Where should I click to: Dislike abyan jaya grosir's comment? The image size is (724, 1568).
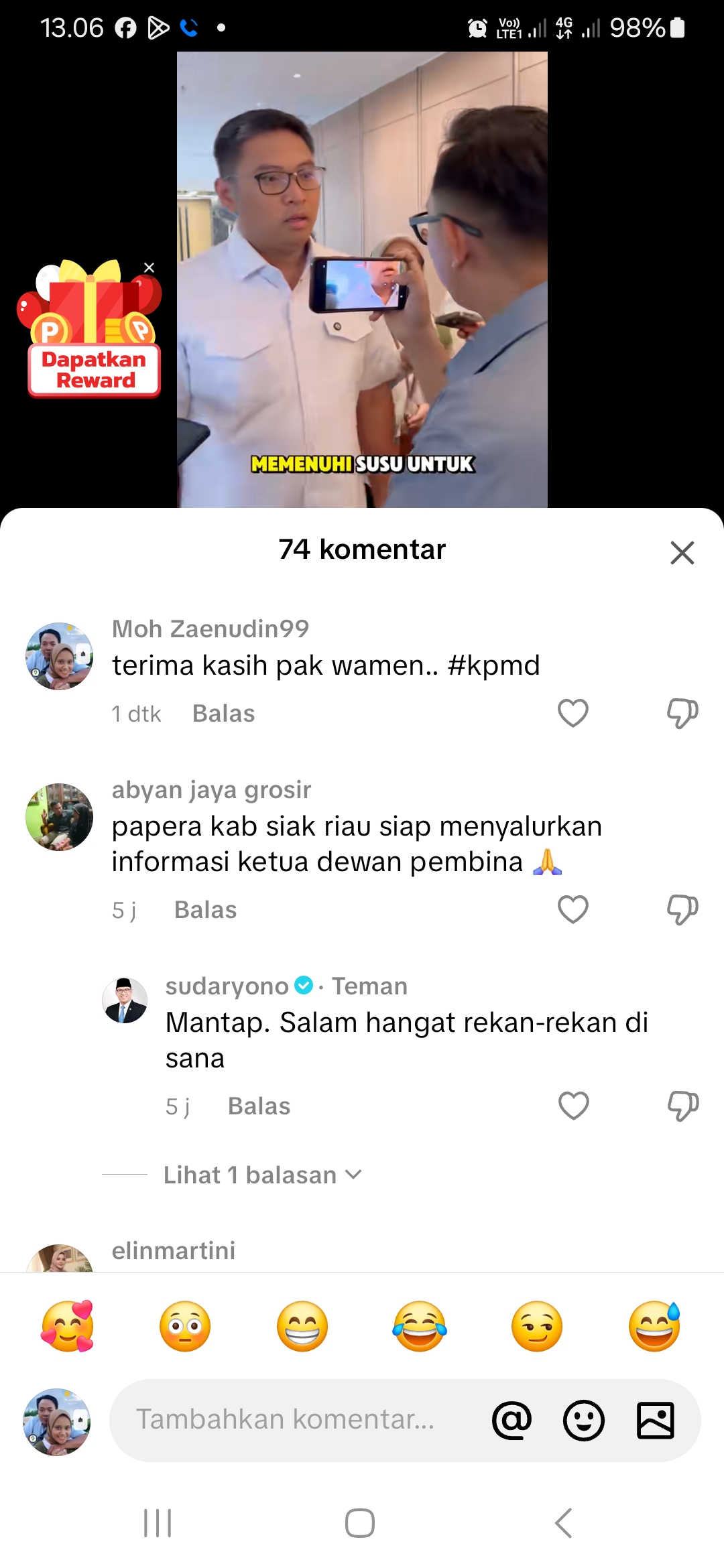(x=682, y=909)
